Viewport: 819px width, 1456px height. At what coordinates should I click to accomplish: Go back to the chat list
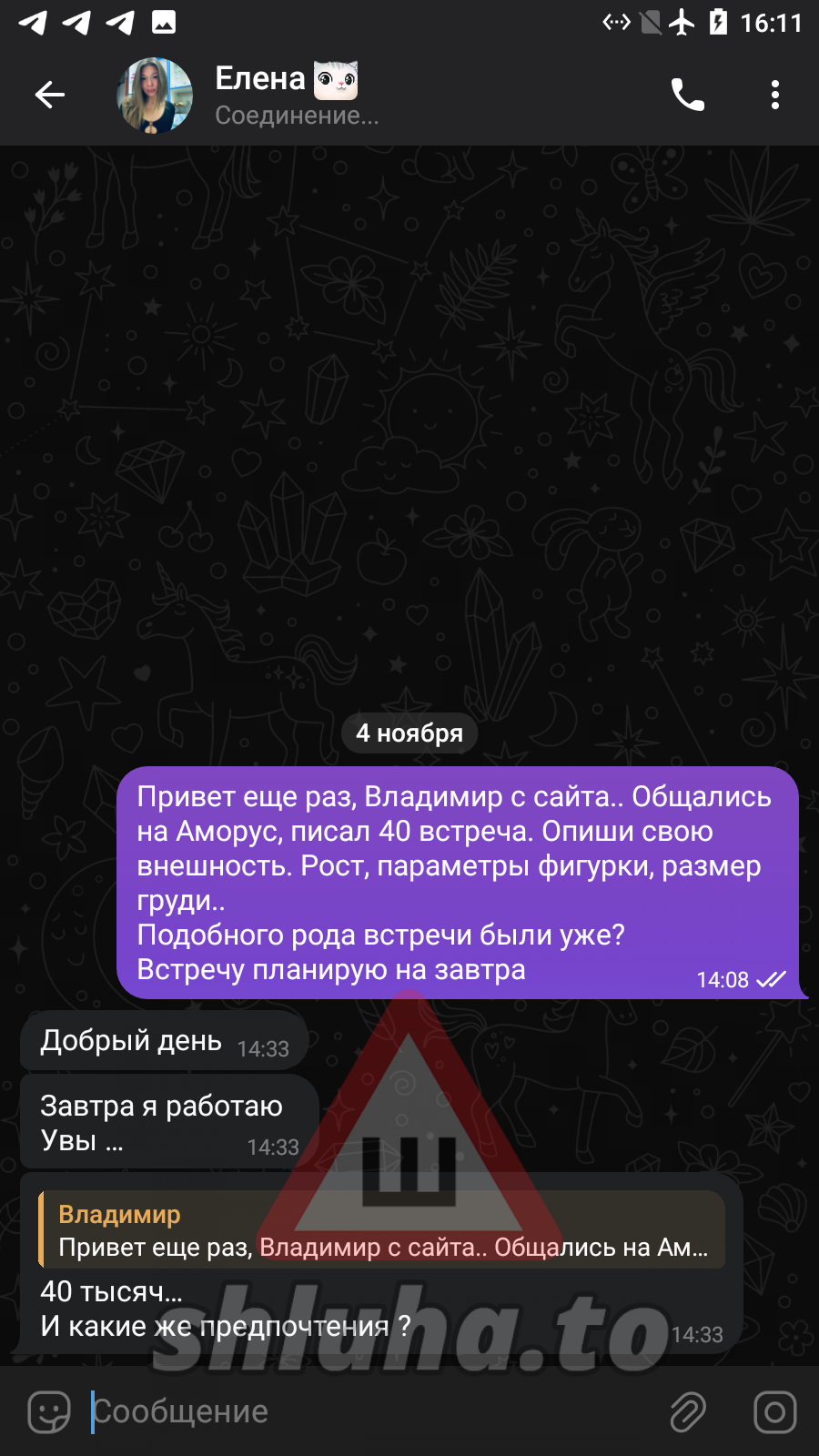50,95
